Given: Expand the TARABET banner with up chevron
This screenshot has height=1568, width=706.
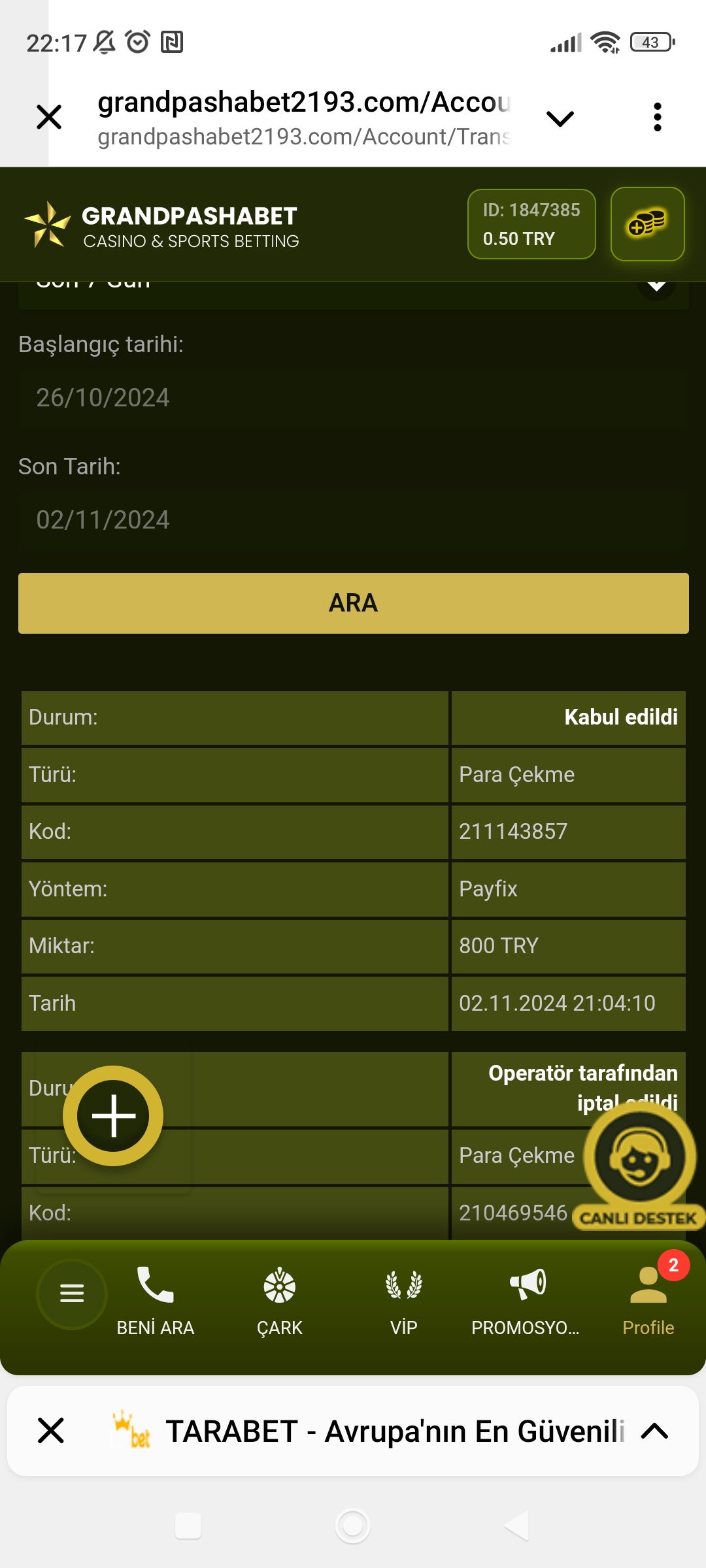Looking at the screenshot, I should (x=654, y=1431).
